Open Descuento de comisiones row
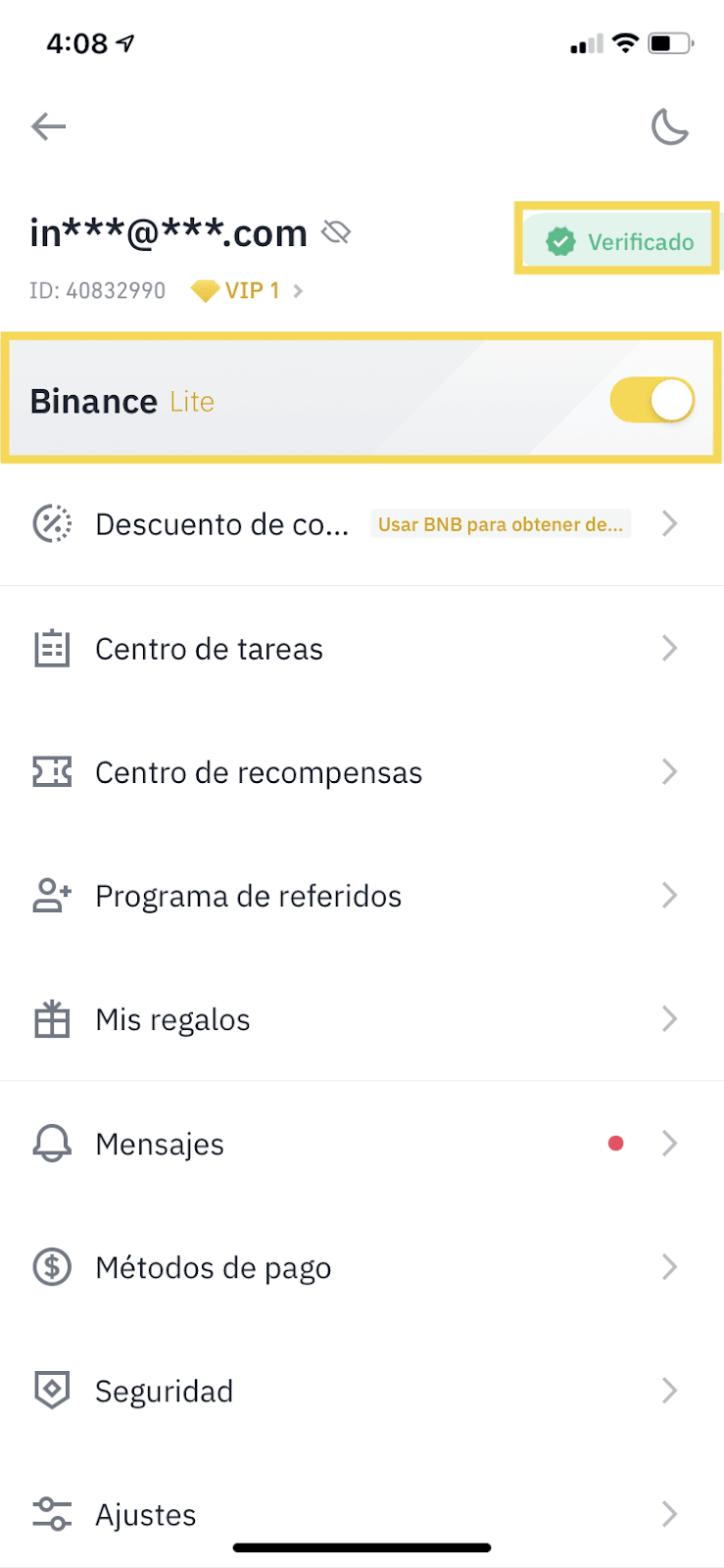724x1568 pixels. pyautogui.click(x=362, y=524)
